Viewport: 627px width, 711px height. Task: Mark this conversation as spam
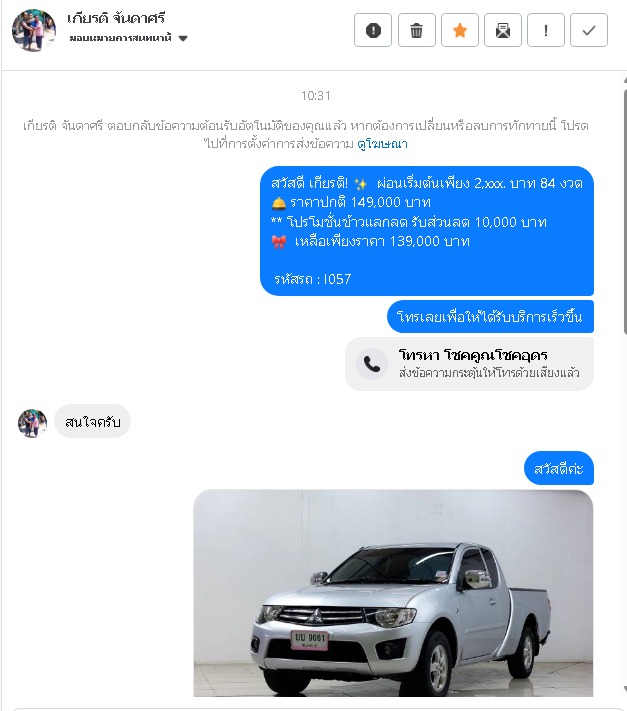pyautogui.click(x=373, y=30)
